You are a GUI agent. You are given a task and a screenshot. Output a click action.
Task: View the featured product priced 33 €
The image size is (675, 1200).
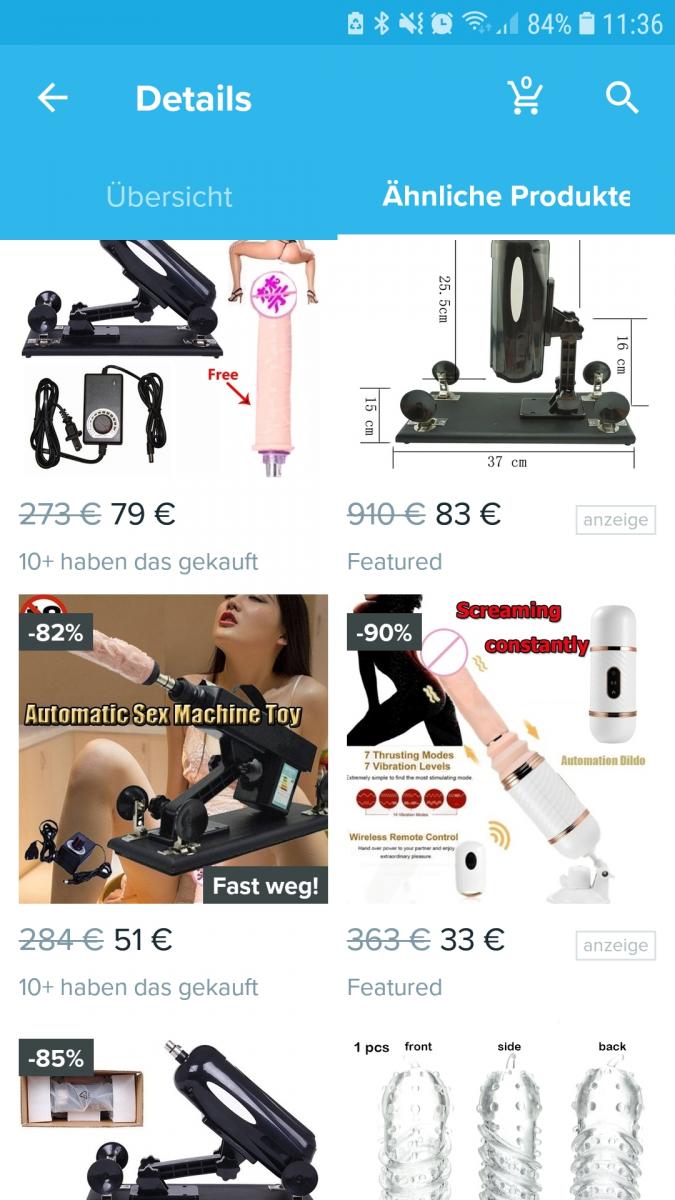pos(500,750)
